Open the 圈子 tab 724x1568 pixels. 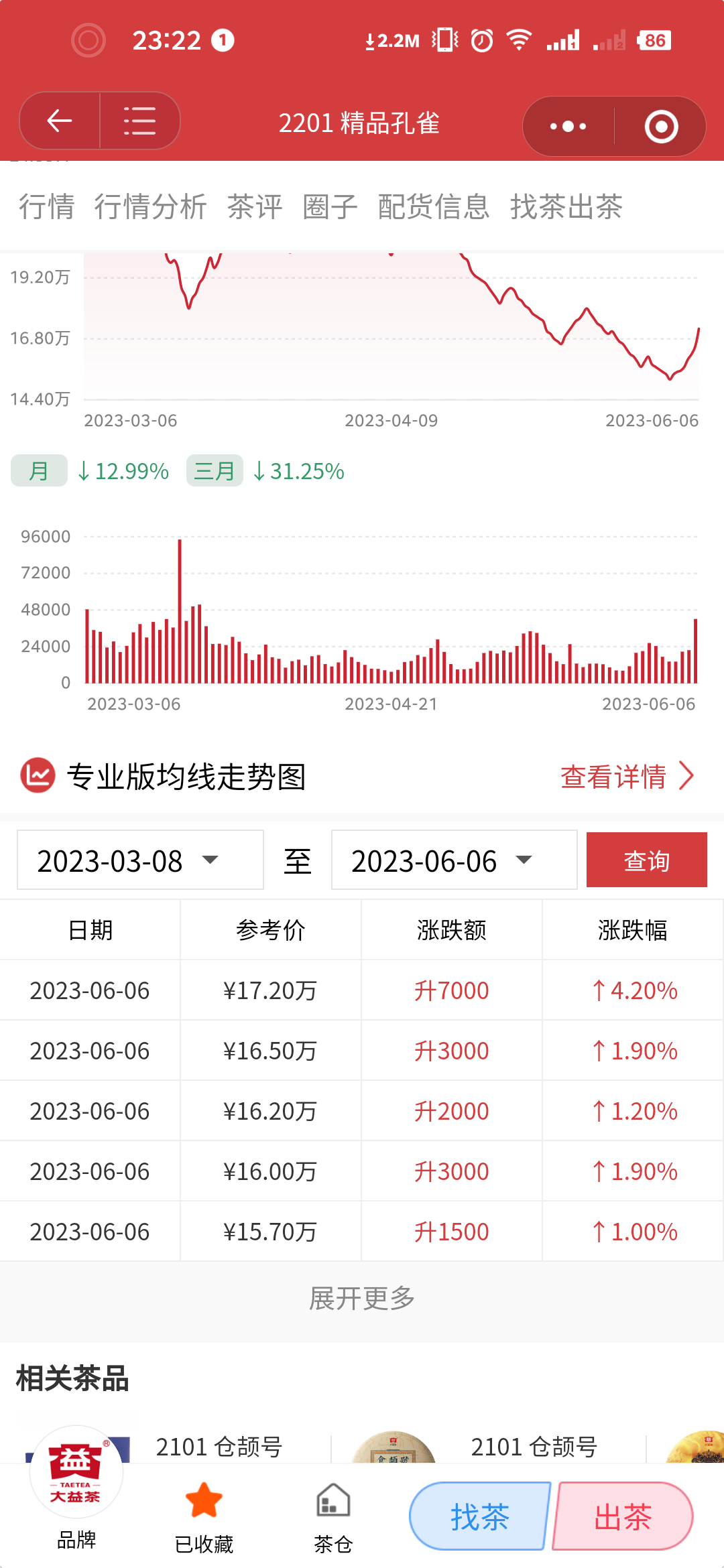click(330, 206)
